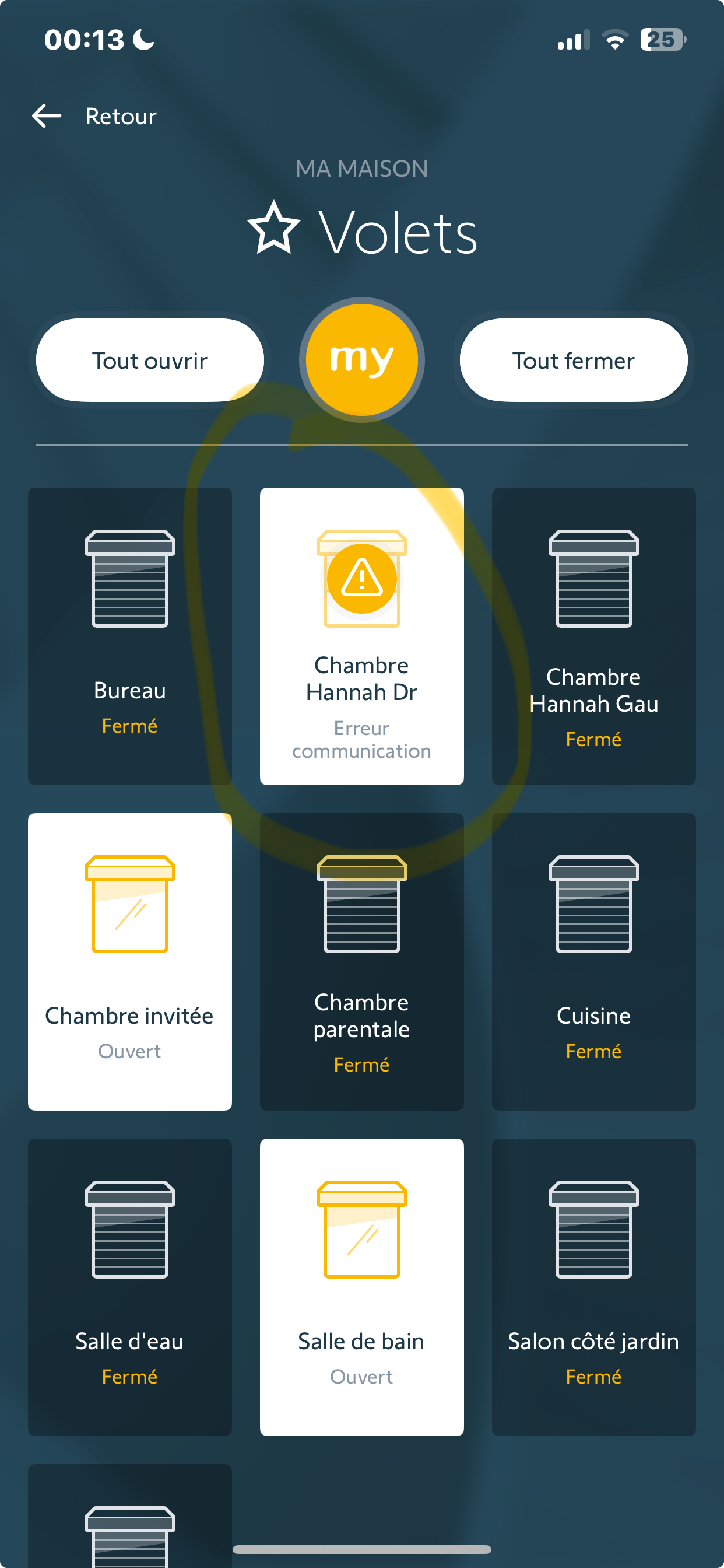The width and height of the screenshot is (724, 1568).
Task: Tap the Tout fermer button
Action: pyautogui.click(x=573, y=360)
